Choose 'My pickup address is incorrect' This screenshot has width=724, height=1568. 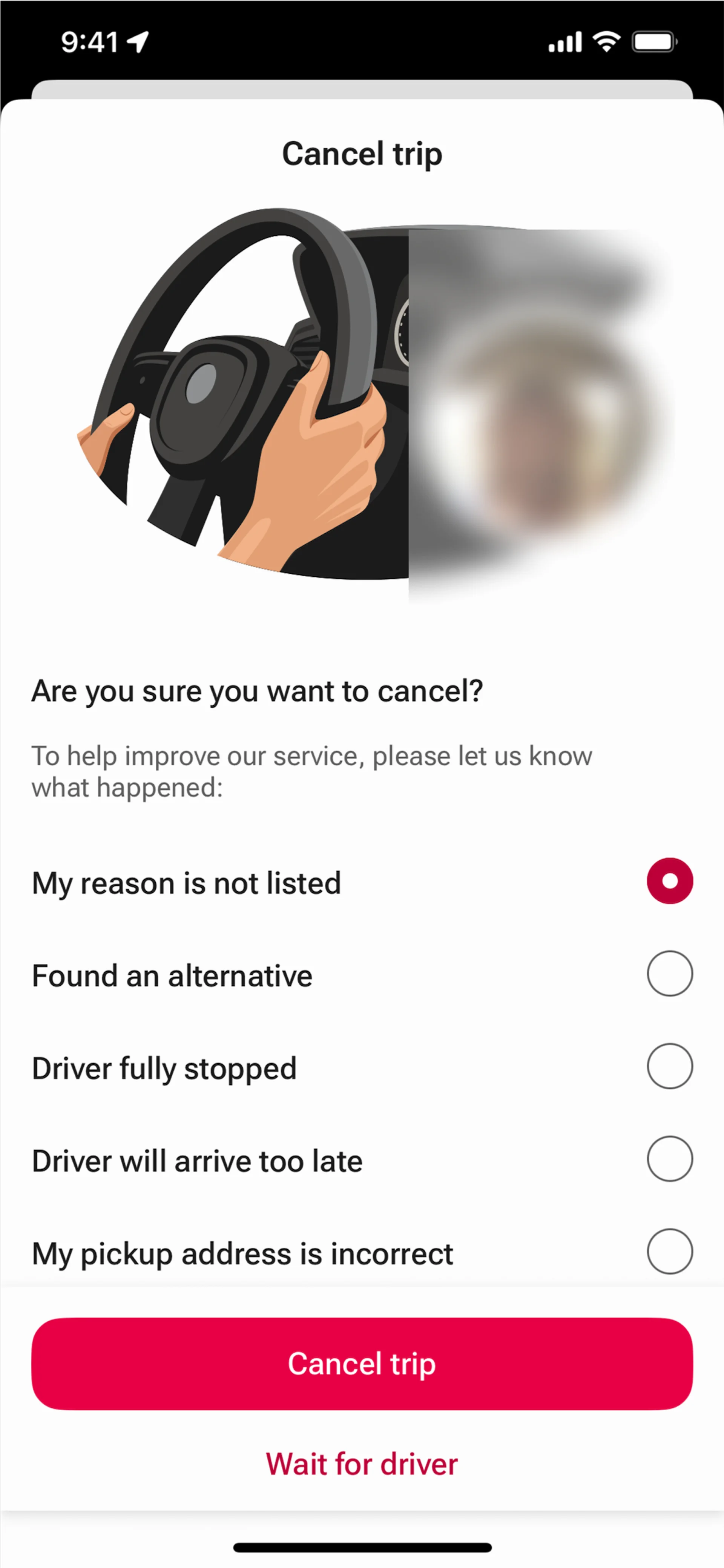669,1252
